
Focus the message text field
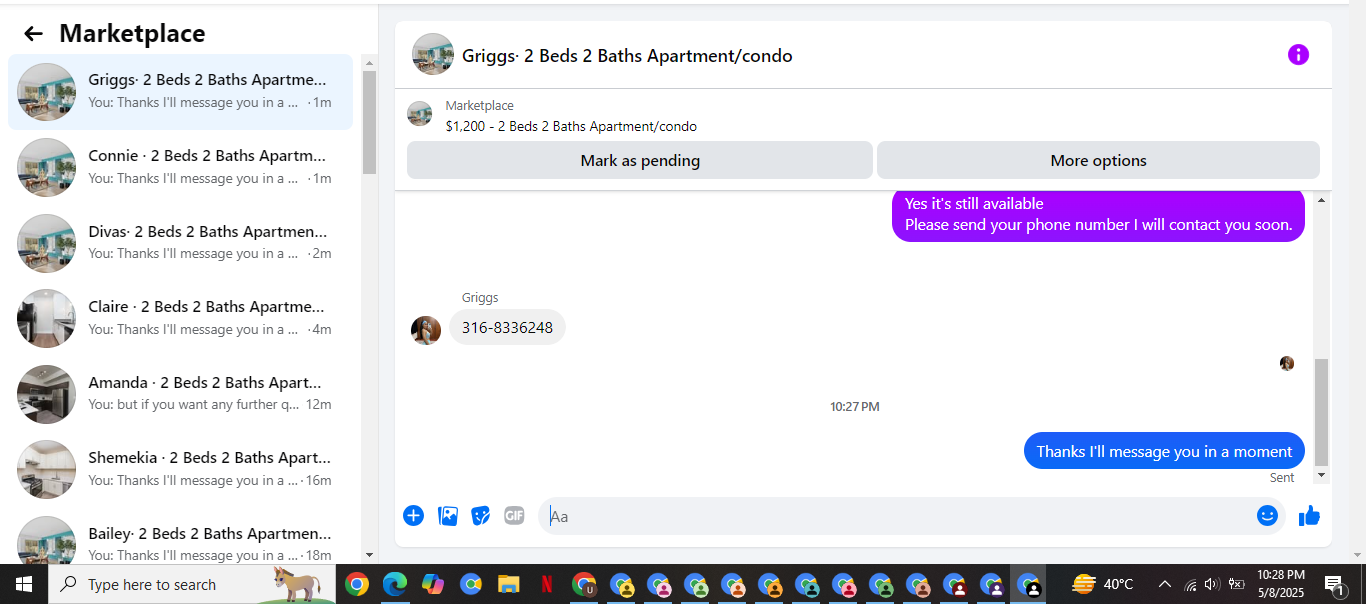[x=895, y=516]
